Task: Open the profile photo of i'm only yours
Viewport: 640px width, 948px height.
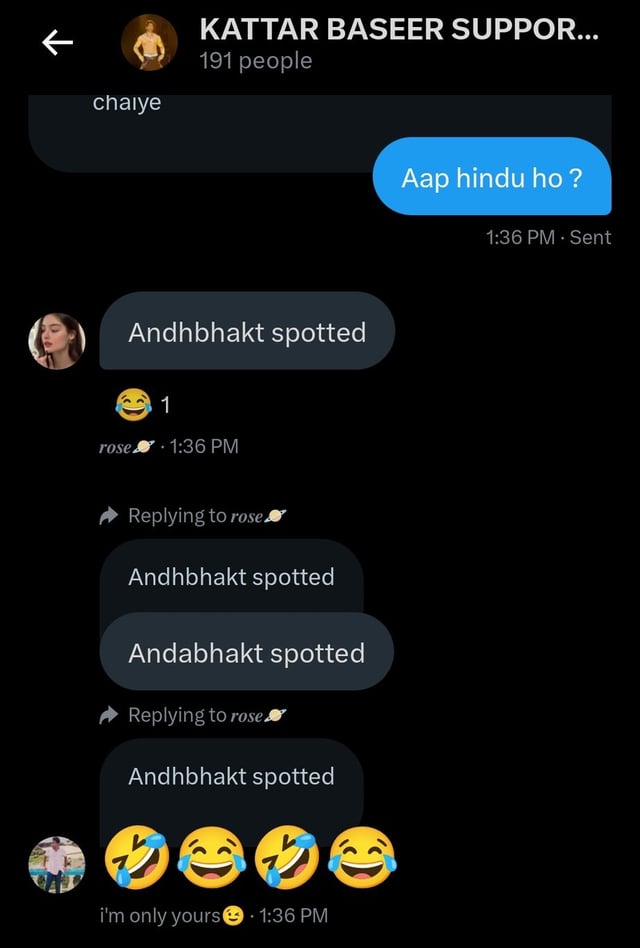Action: pos(56,865)
